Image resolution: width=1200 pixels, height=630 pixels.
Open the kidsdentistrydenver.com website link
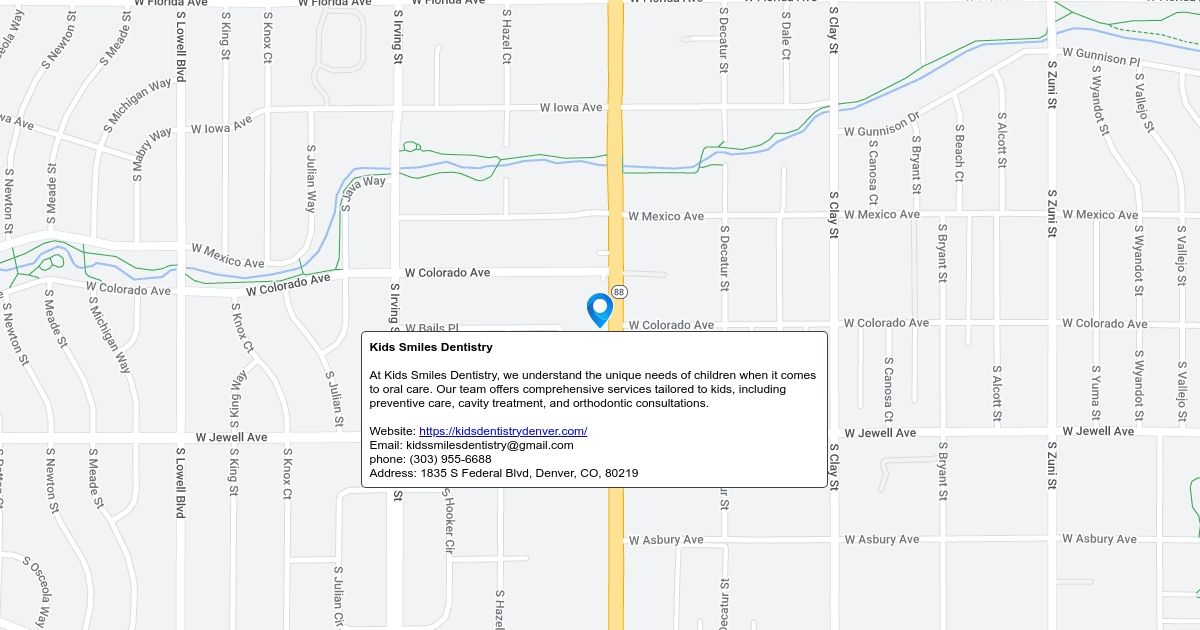pos(503,431)
